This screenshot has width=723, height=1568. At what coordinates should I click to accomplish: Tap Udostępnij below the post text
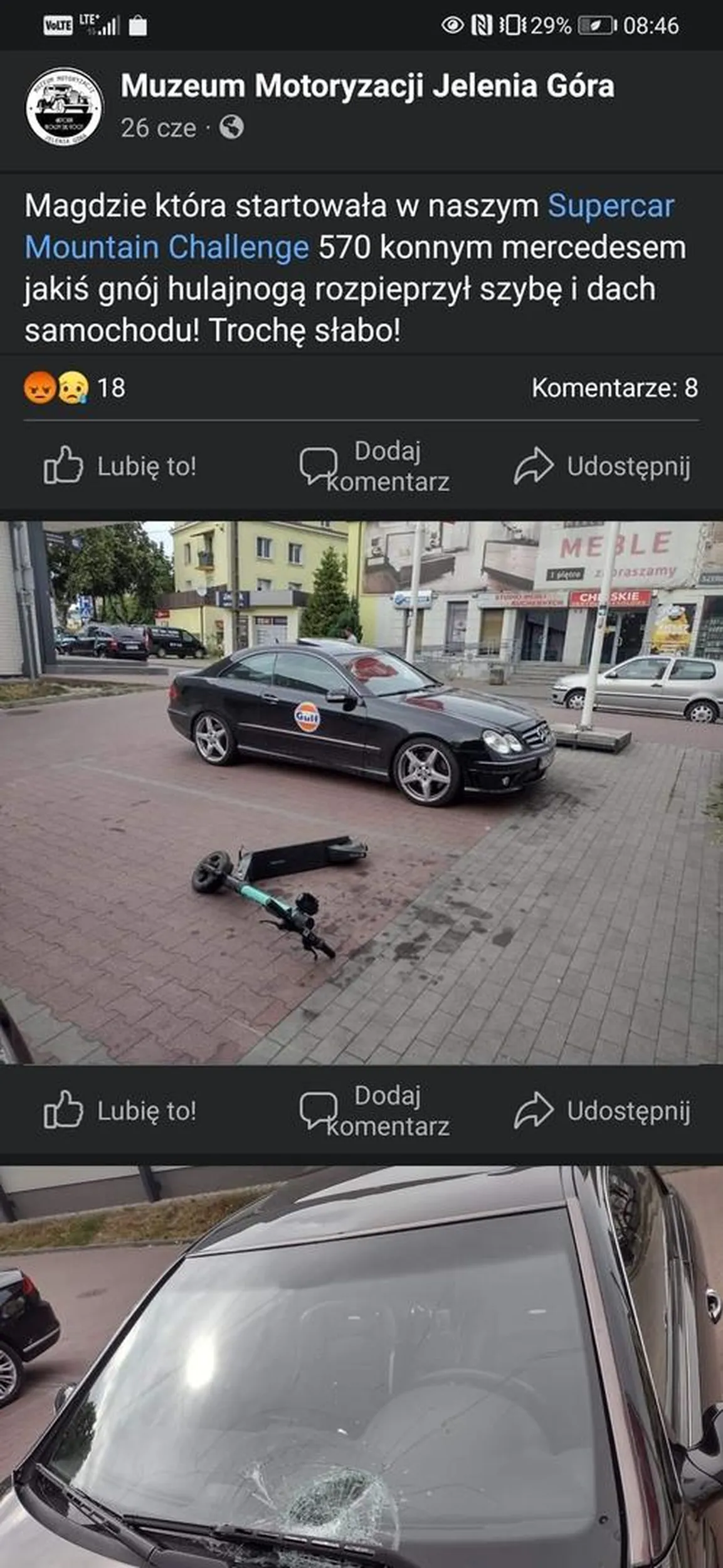pyautogui.click(x=602, y=467)
